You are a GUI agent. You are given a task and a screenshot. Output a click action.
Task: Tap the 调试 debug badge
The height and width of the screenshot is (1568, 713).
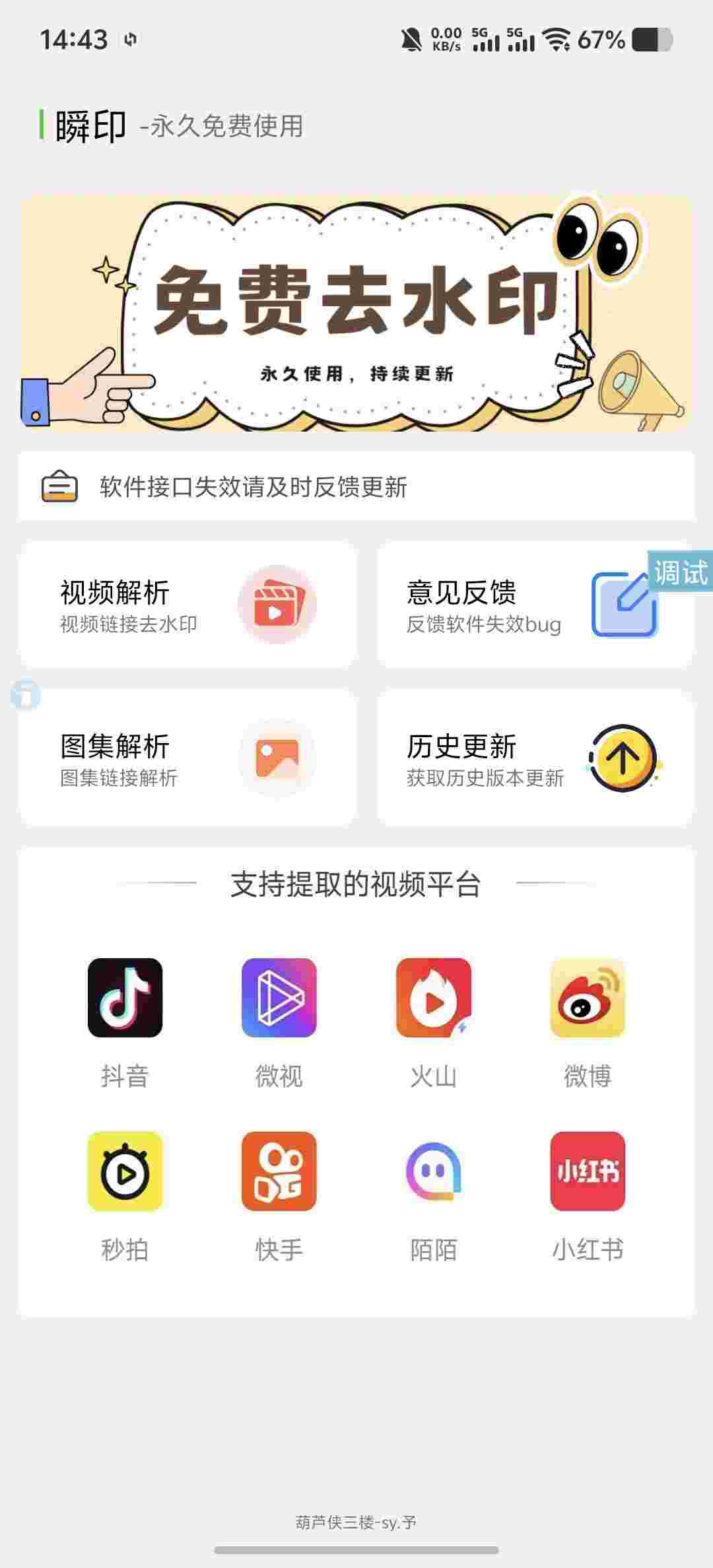680,572
